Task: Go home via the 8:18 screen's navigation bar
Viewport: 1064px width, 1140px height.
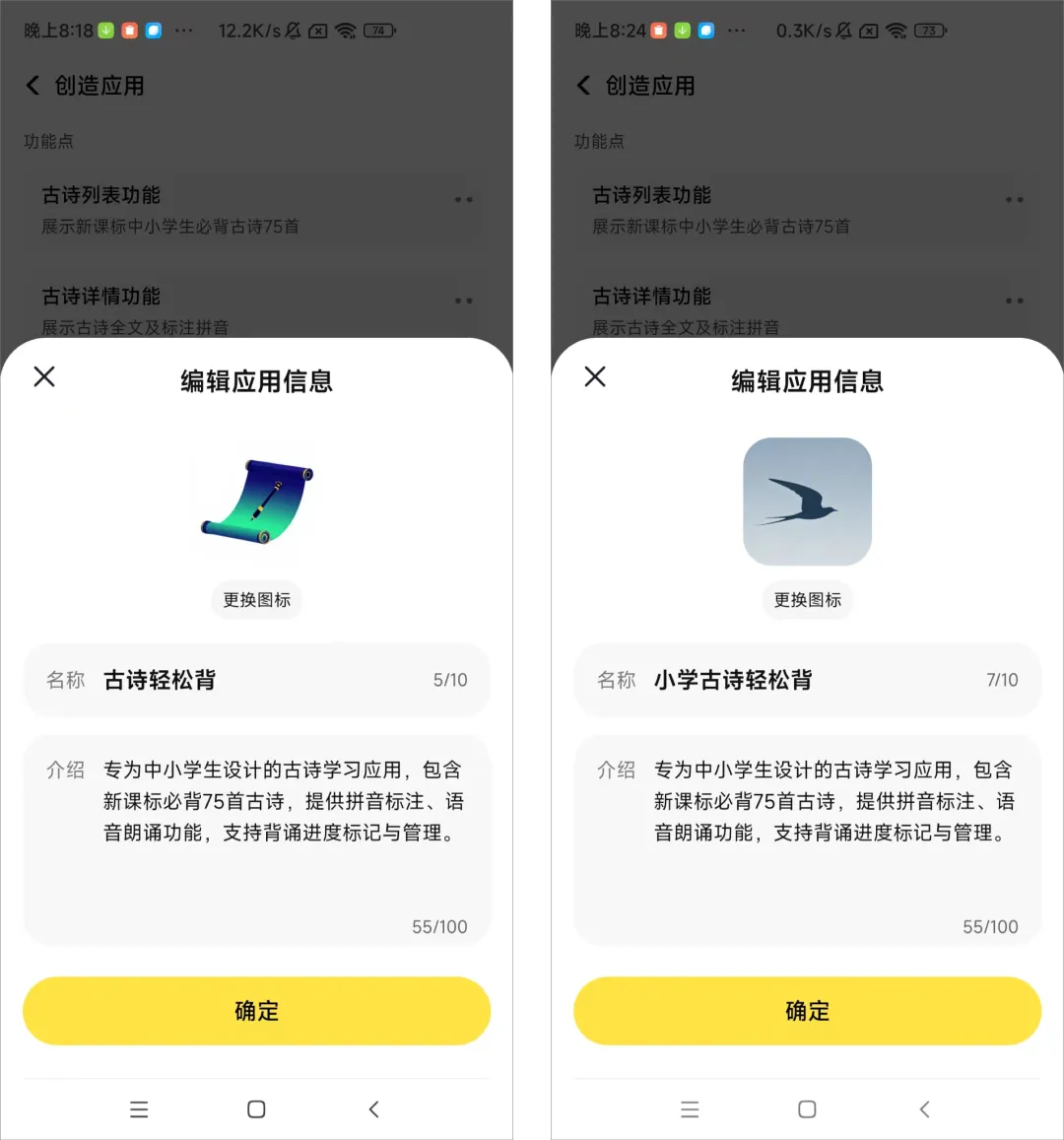Action: pos(256,1109)
